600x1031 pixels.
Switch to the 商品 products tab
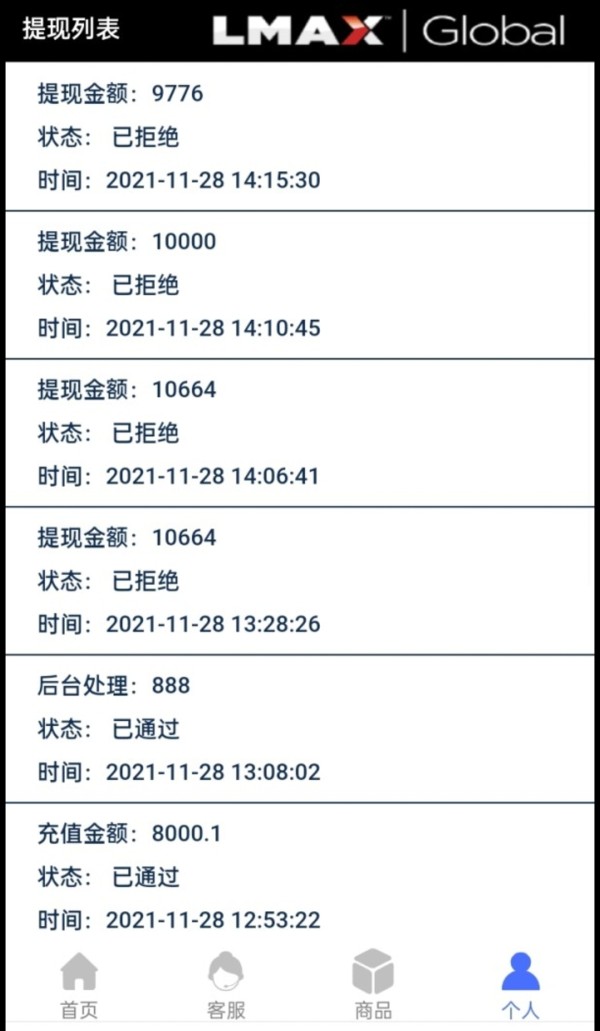click(x=373, y=985)
